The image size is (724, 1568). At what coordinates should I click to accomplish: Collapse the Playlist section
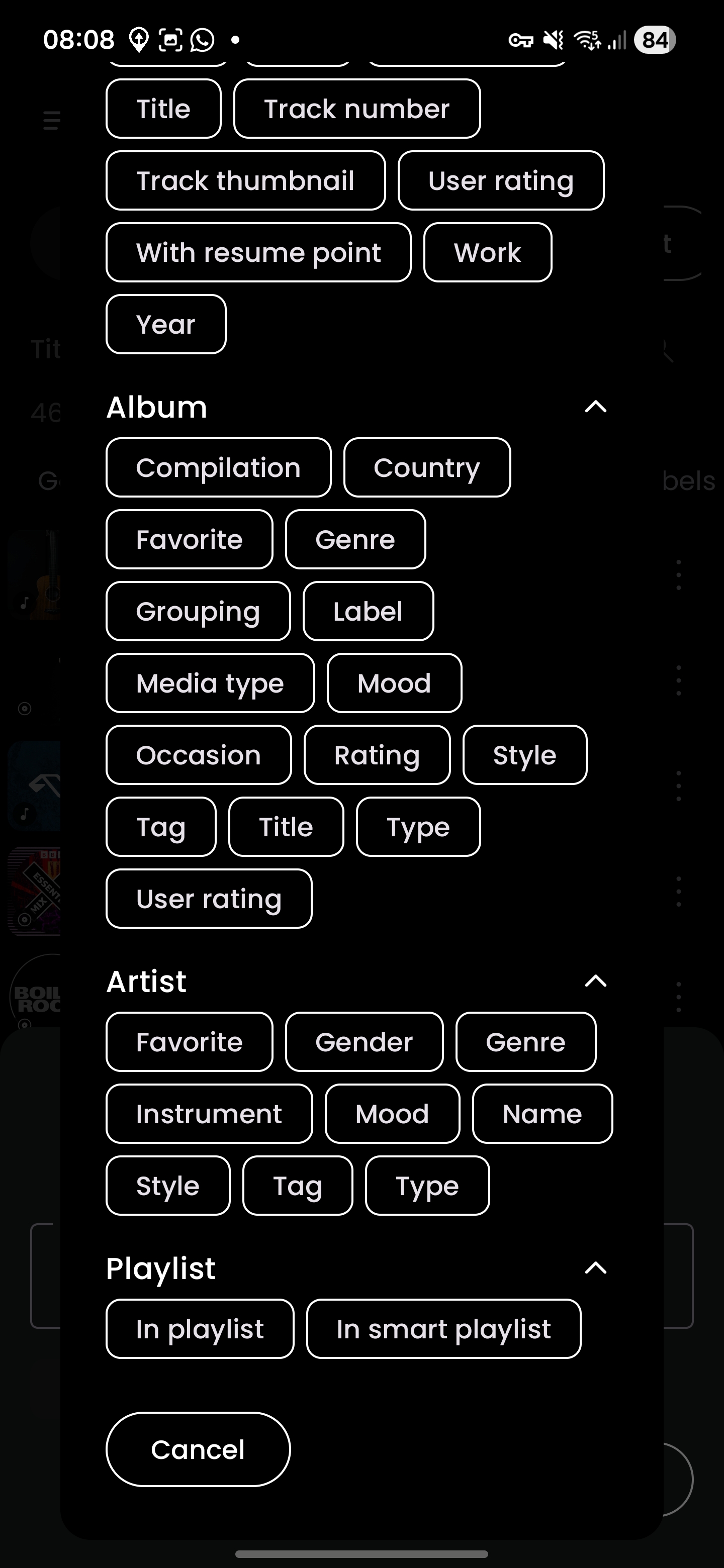[595, 1268]
